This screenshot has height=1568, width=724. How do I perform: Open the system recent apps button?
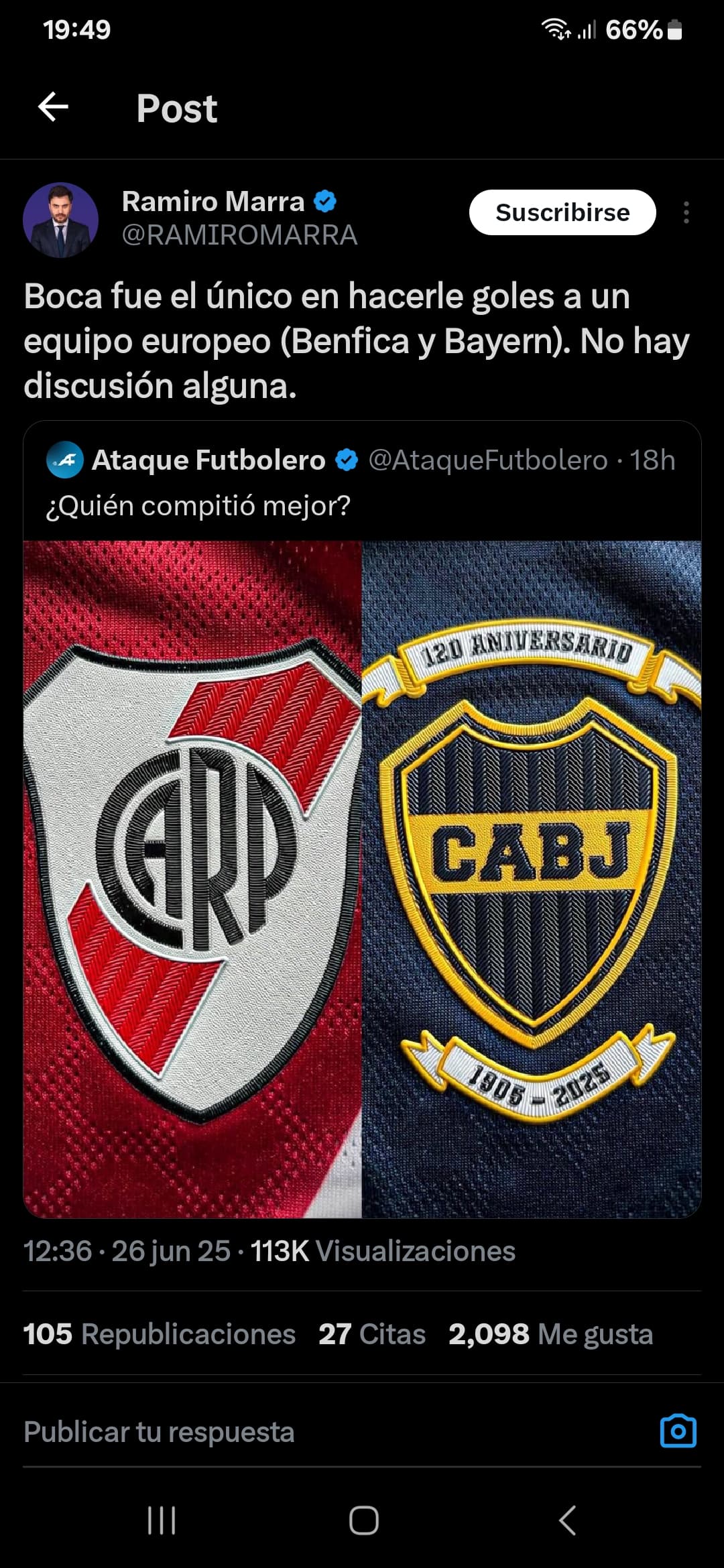[162, 1520]
